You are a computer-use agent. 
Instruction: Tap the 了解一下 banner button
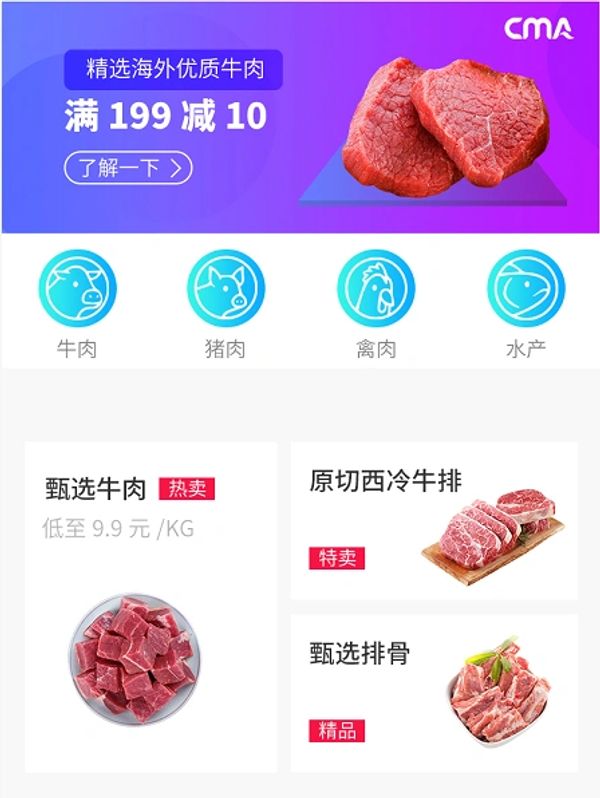click(x=128, y=168)
